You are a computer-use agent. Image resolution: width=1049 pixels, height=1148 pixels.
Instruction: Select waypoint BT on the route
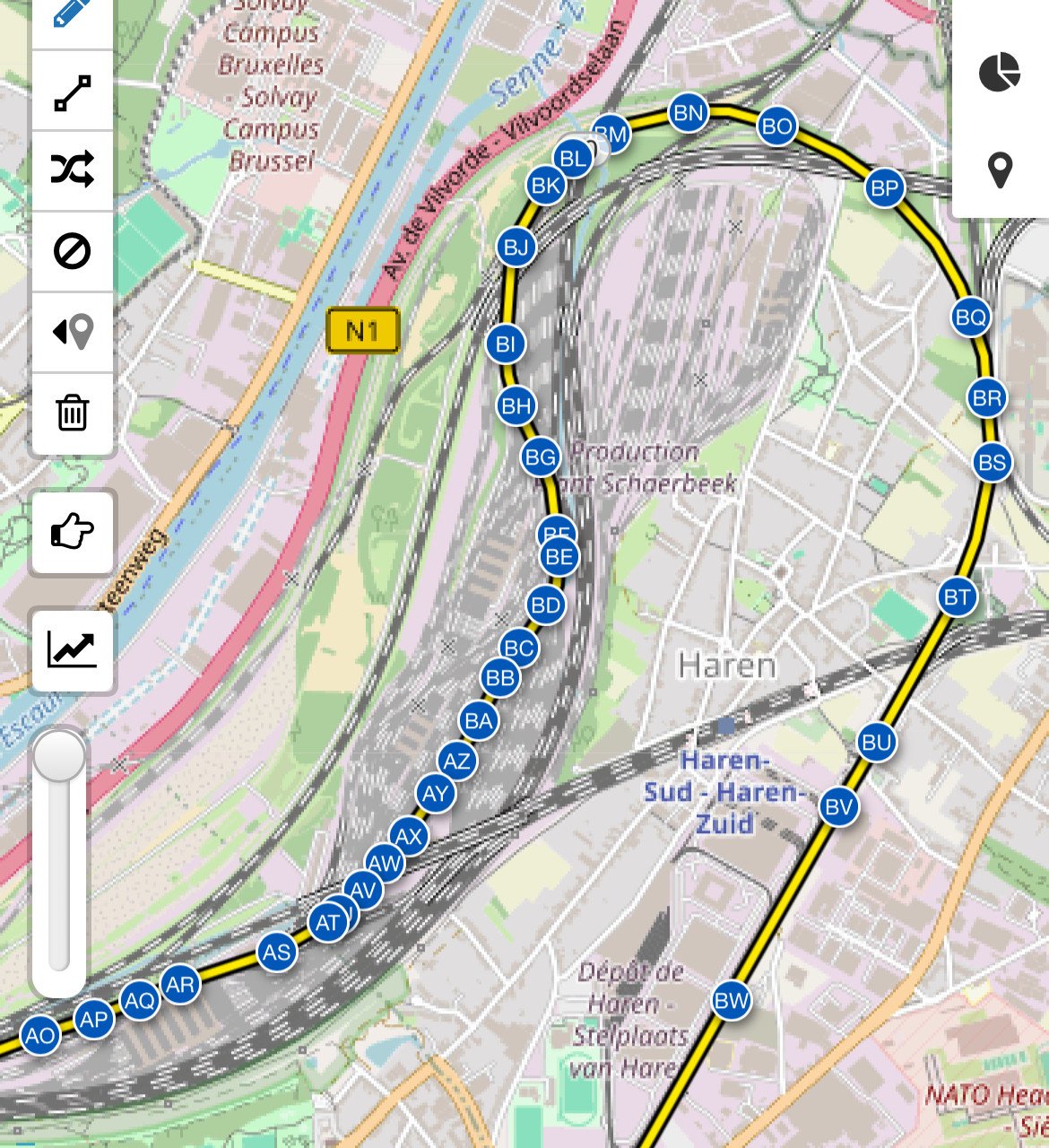[x=957, y=597]
